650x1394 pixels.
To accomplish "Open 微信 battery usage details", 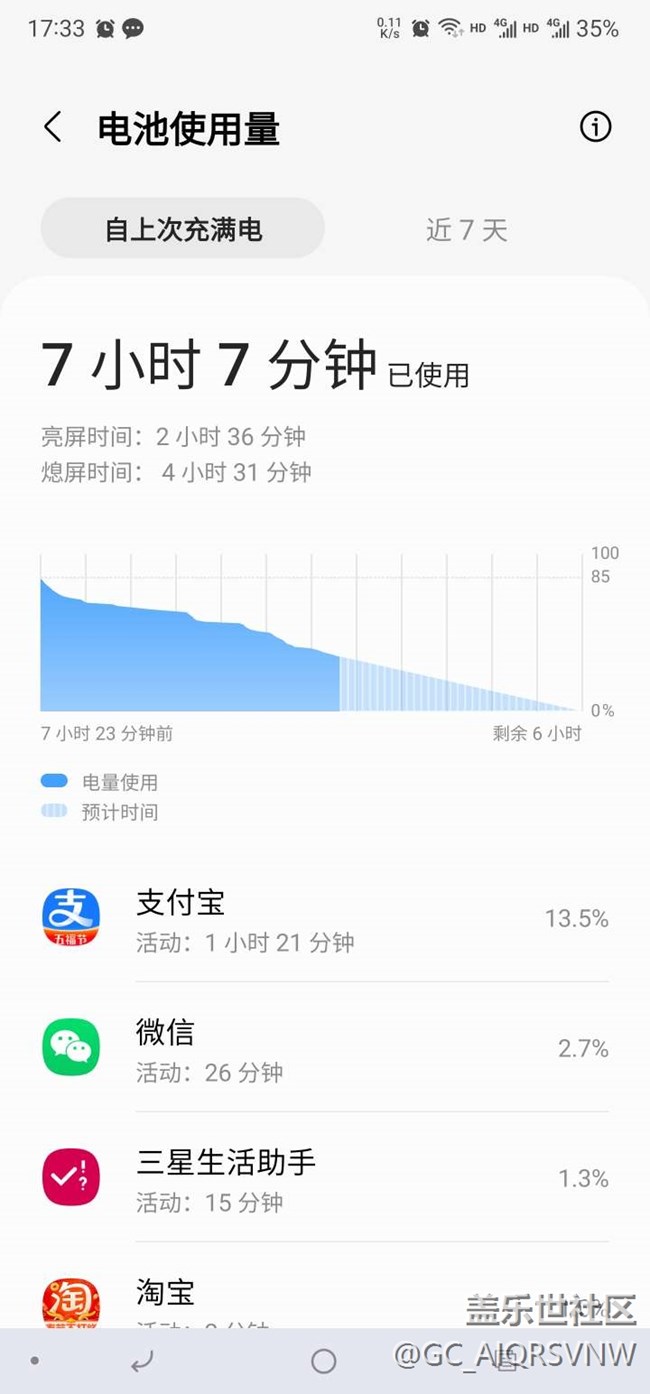I will pos(325,1048).
